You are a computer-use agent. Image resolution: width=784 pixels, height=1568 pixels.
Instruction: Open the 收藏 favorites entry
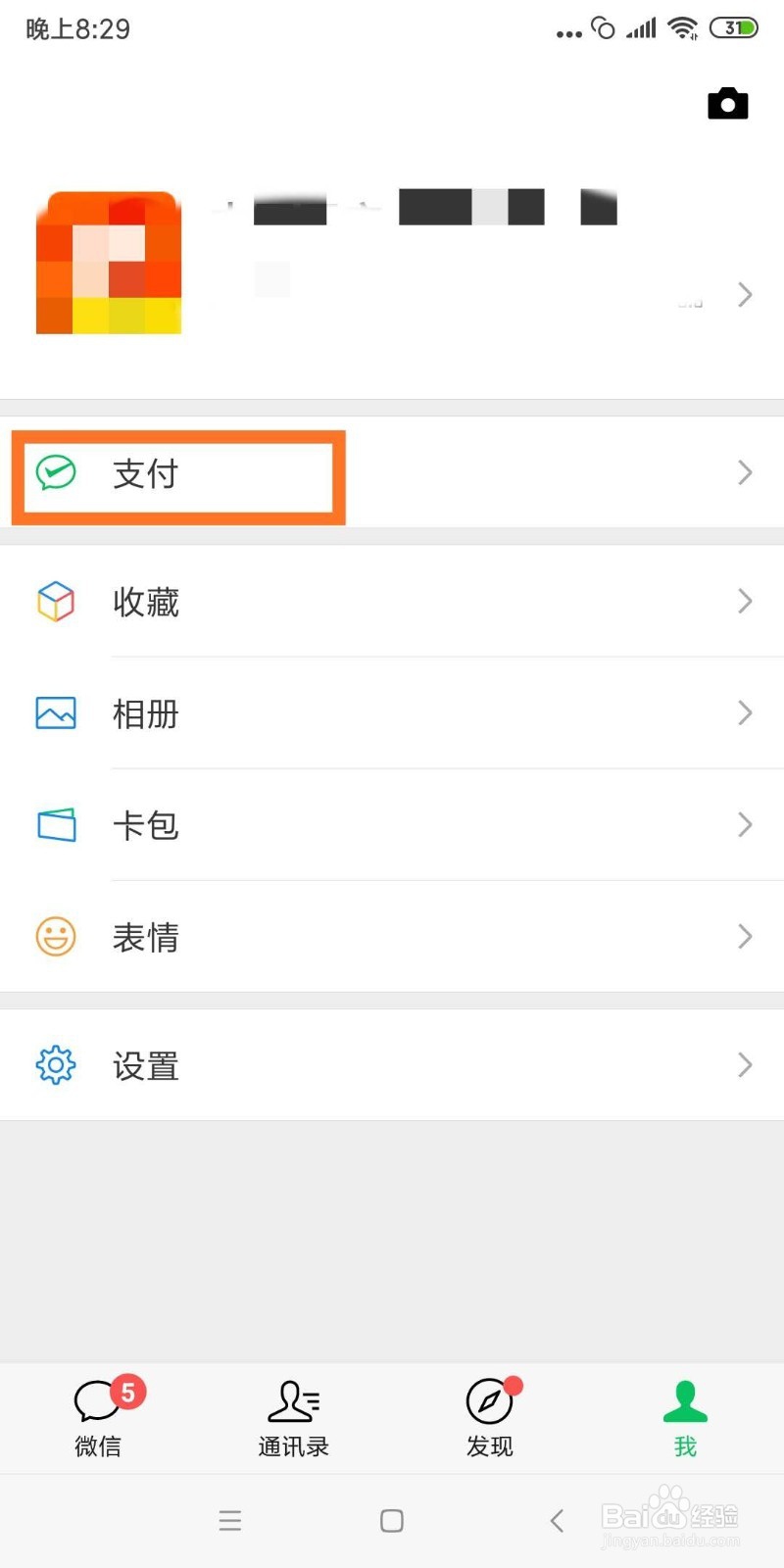click(147, 601)
